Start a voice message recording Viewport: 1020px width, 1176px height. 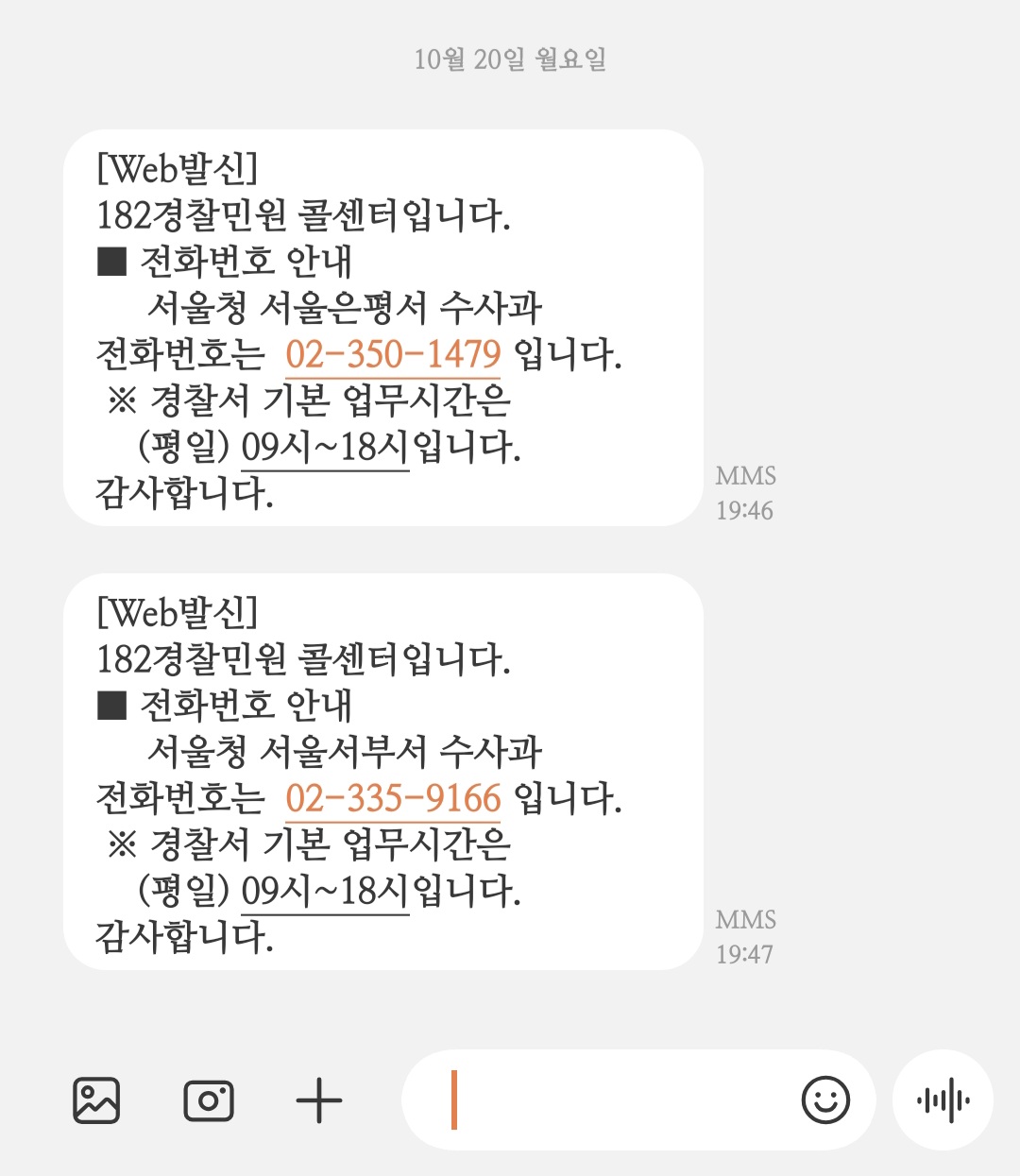click(x=943, y=1100)
